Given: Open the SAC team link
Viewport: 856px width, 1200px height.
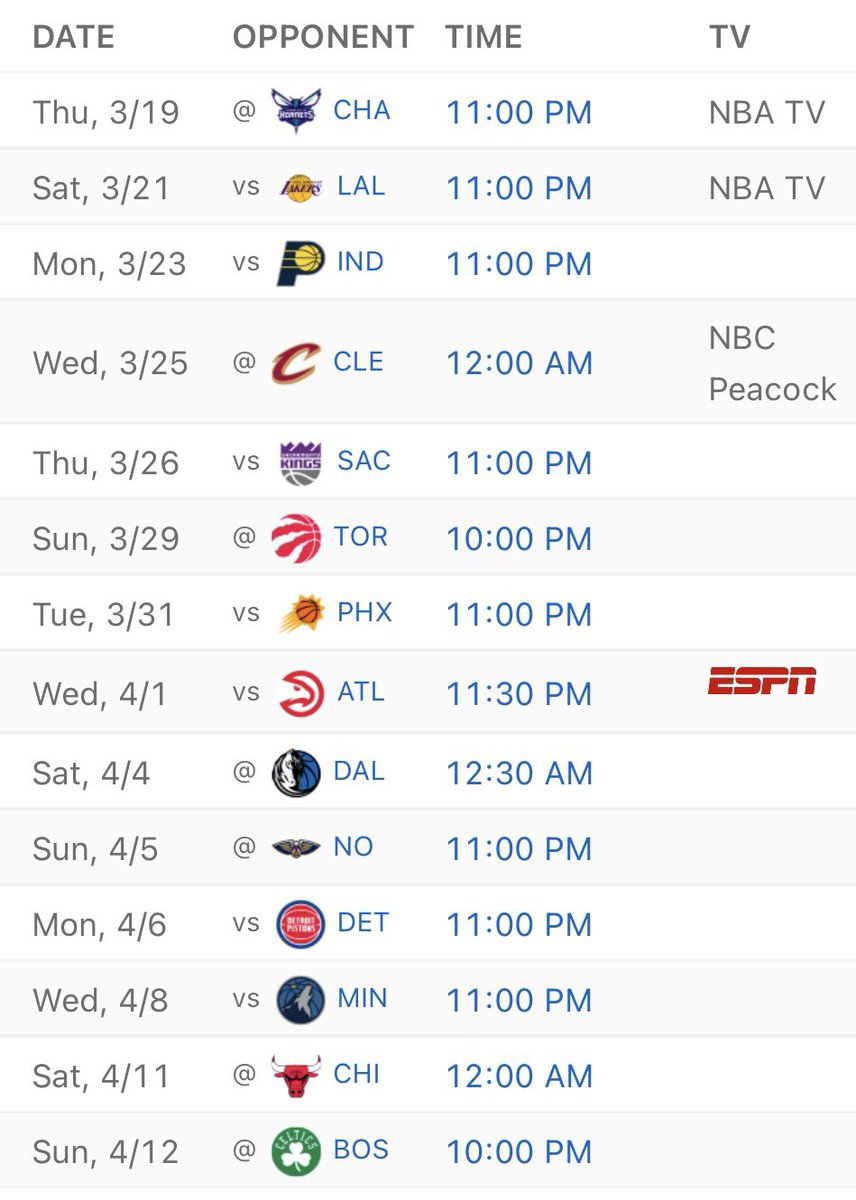Looking at the screenshot, I should (364, 461).
